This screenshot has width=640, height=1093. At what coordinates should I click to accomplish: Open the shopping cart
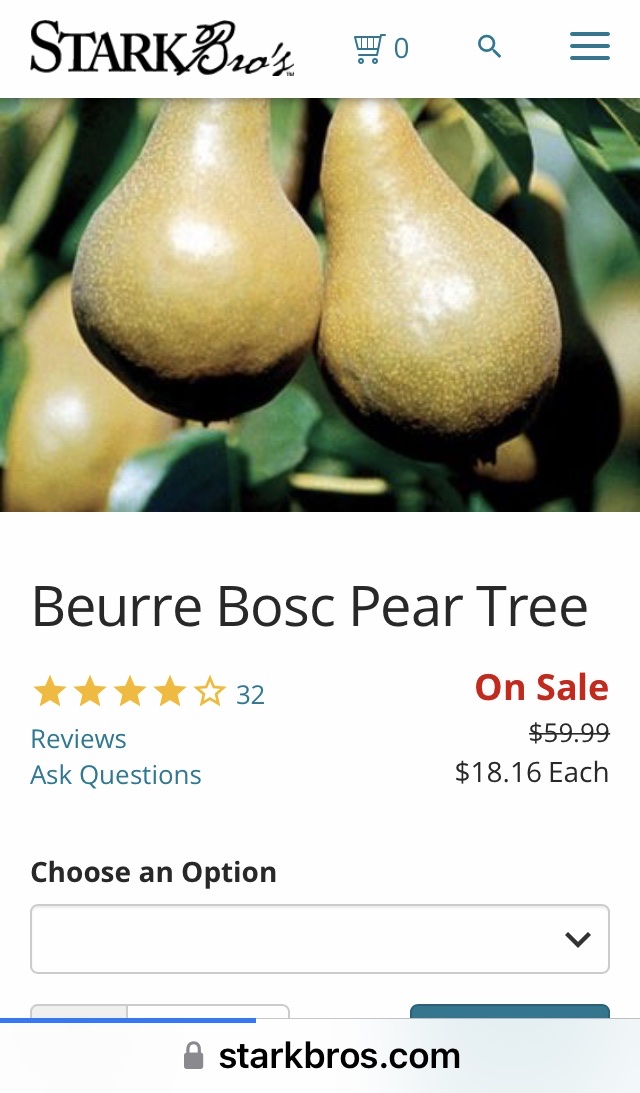click(x=380, y=48)
